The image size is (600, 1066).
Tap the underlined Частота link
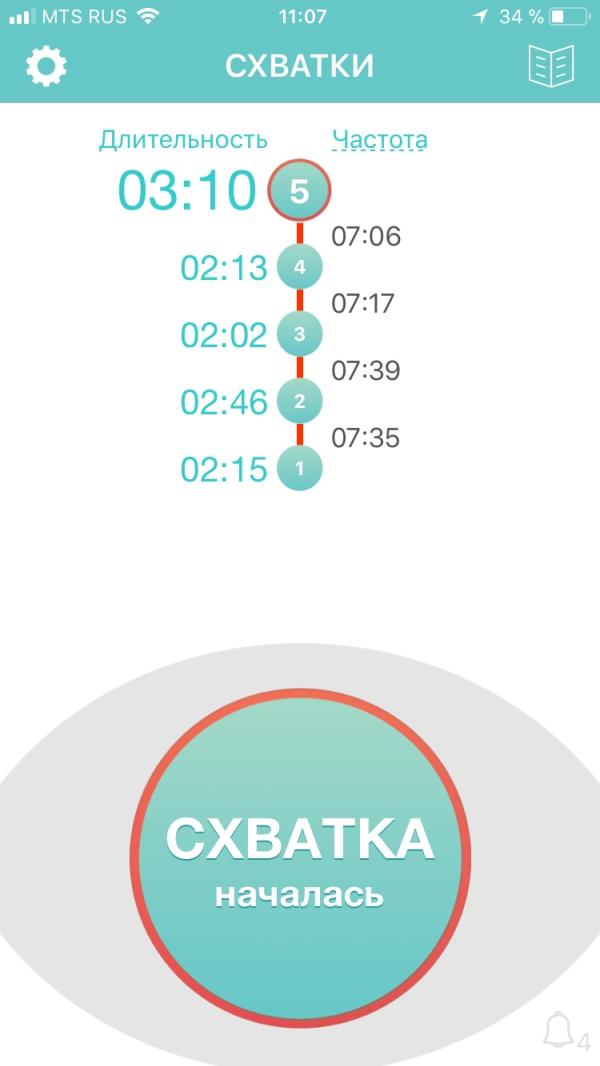pyautogui.click(x=379, y=140)
